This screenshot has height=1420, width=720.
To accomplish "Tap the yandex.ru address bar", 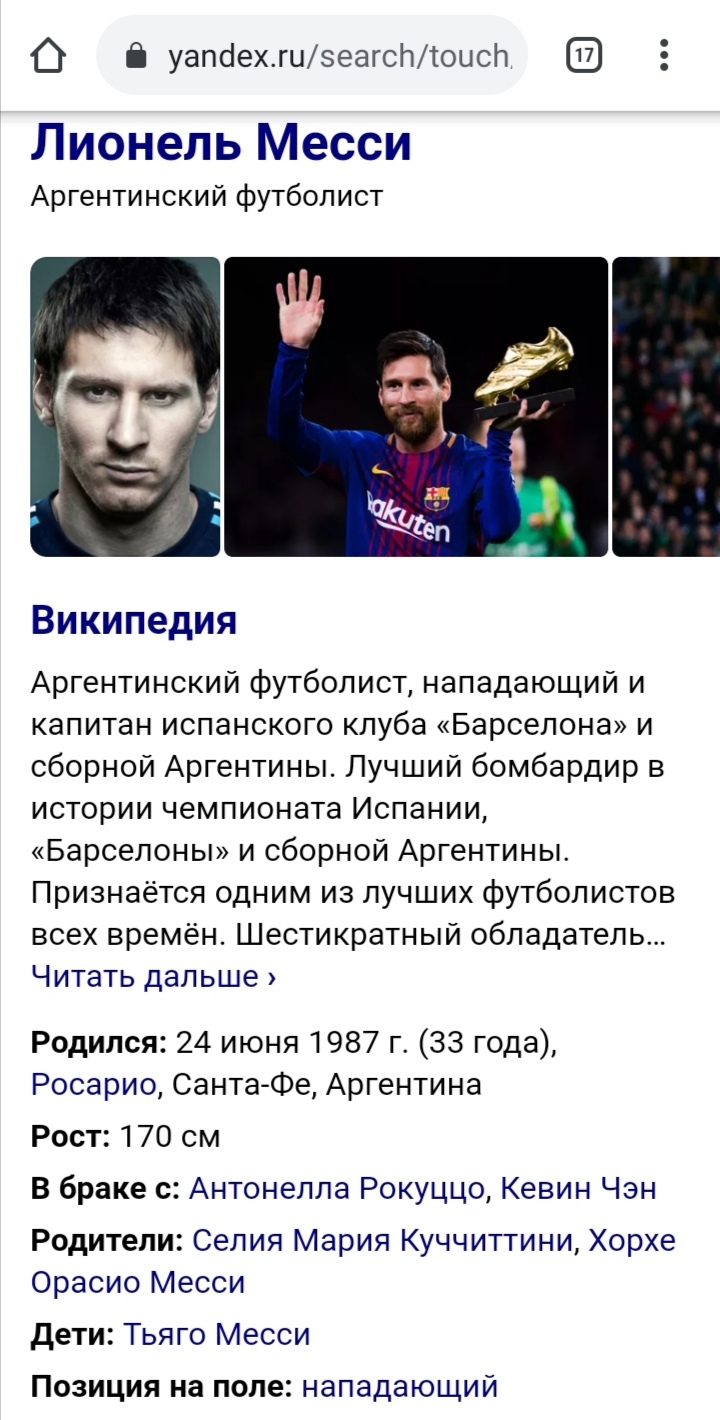I will point(320,56).
